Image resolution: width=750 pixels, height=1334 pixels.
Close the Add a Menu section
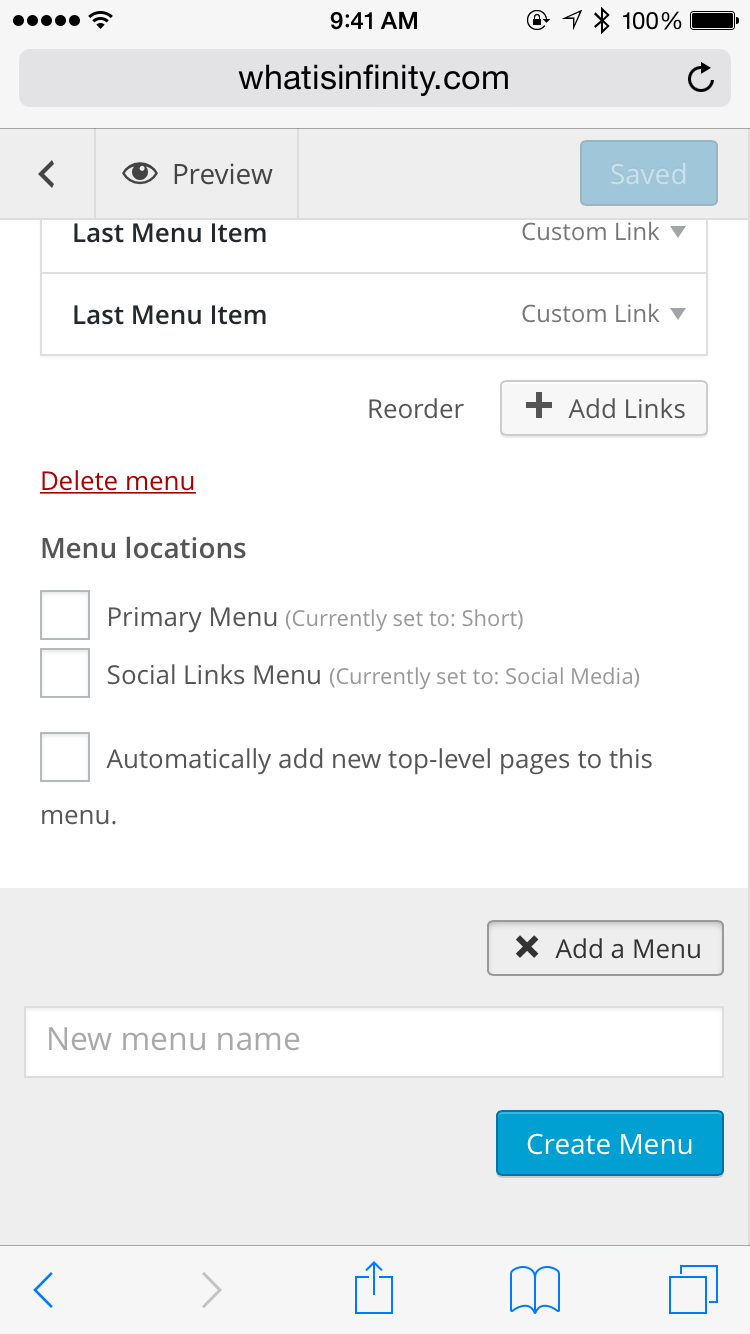pyautogui.click(x=605, y=948)
